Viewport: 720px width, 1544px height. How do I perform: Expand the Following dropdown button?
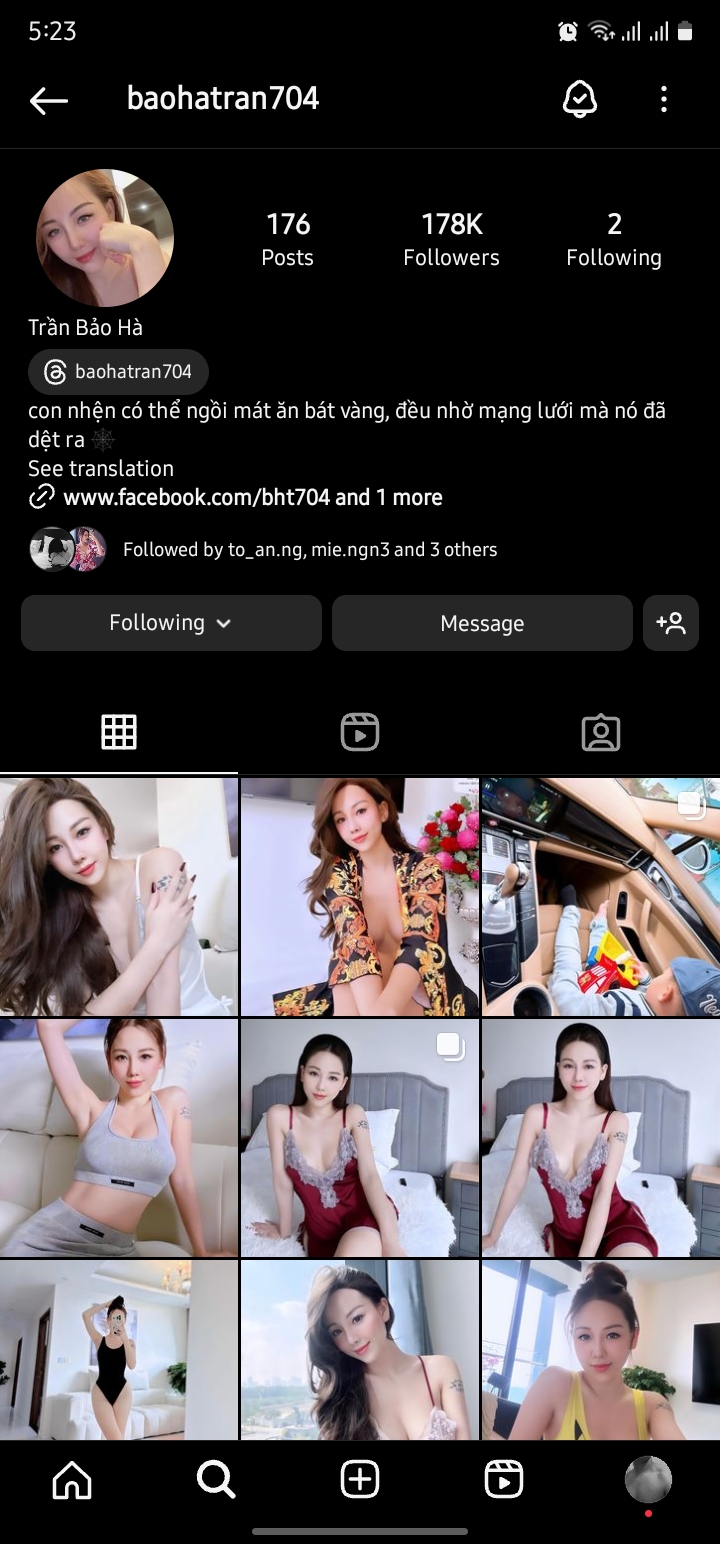pyautogui.click(x=171, y=623)
